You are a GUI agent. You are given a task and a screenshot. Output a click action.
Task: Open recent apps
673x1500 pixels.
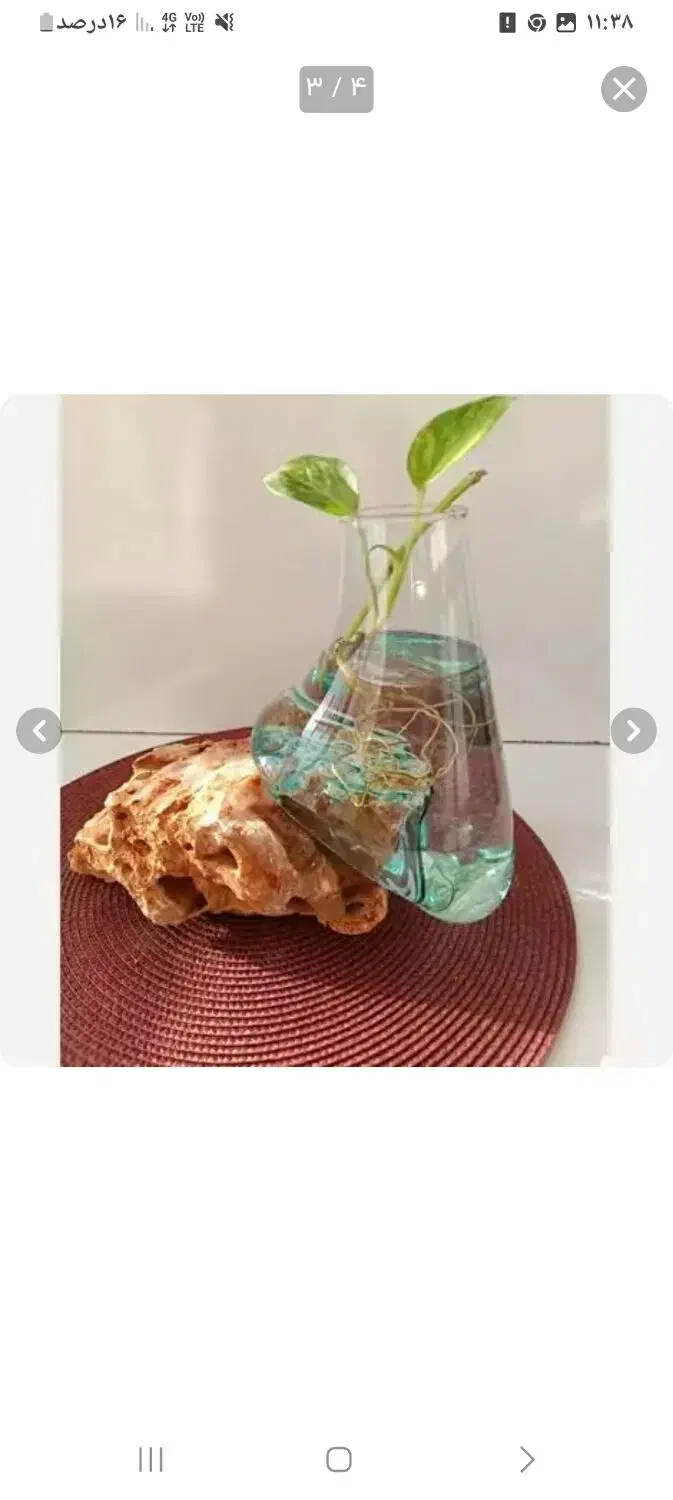151,1460
